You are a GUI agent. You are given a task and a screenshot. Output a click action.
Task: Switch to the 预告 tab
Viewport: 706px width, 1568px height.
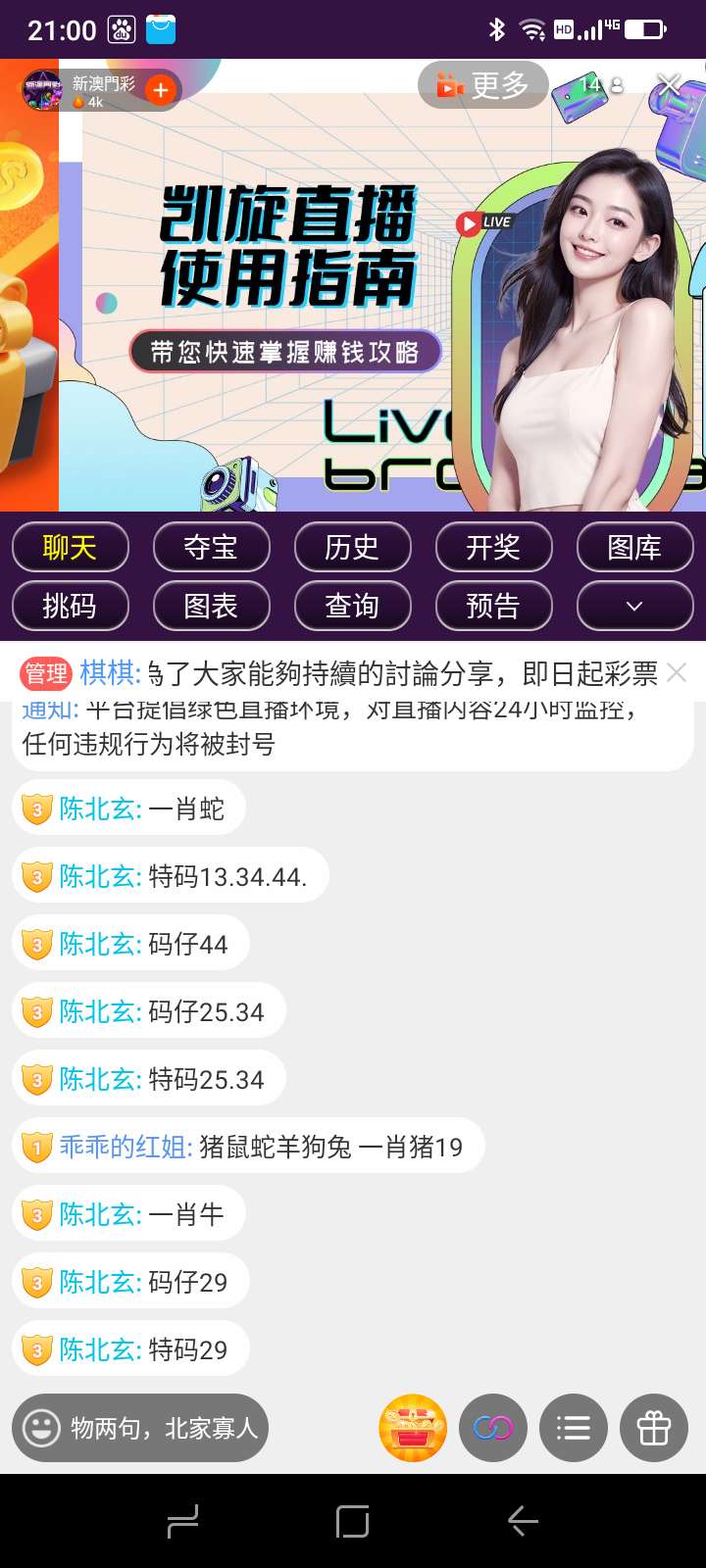point(493,606)
